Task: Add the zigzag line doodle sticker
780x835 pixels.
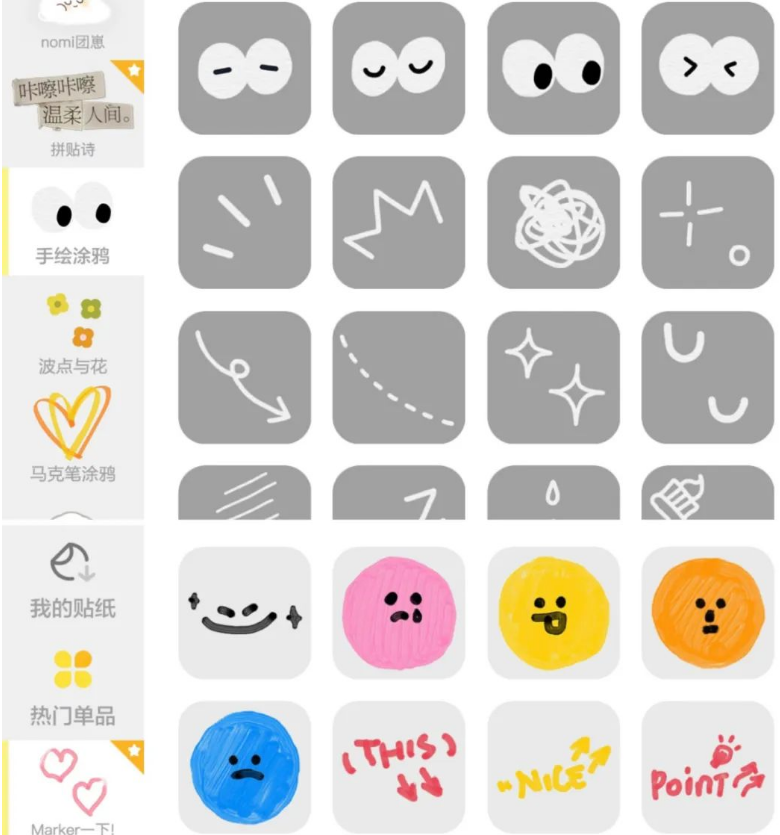Action: point(399,222)
